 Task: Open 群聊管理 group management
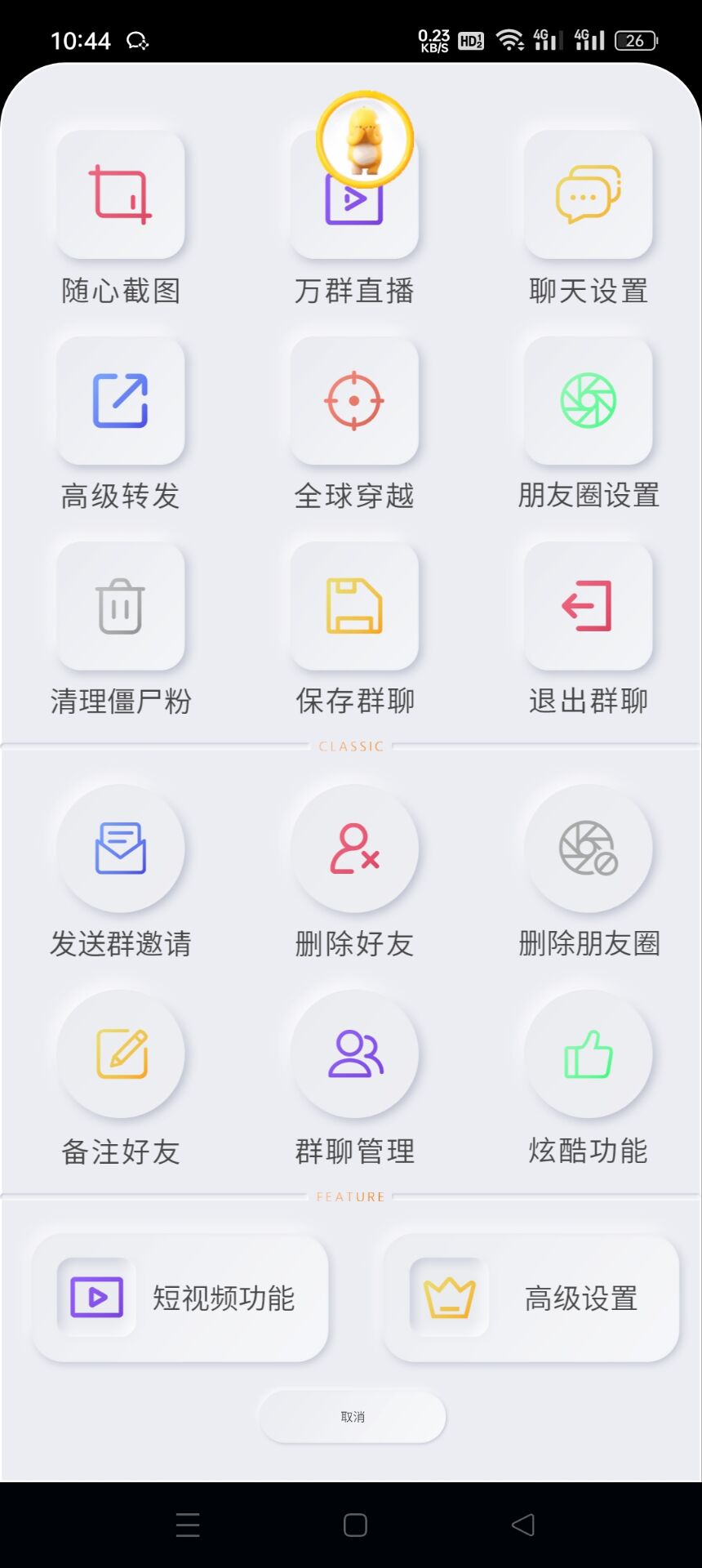(x=353, y=1055)
